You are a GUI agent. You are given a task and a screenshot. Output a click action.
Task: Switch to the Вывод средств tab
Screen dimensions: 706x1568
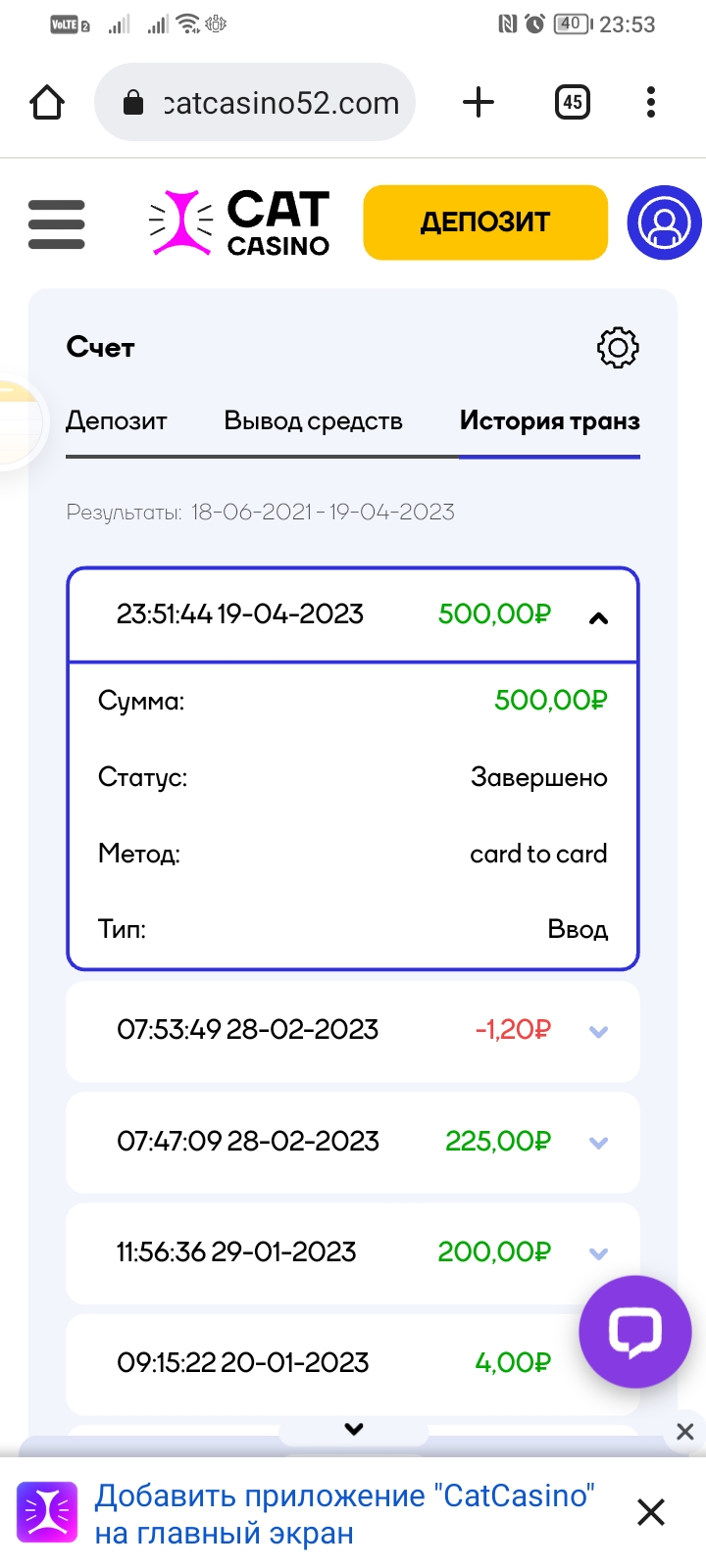pyautogui.click(x=313, y=421)
